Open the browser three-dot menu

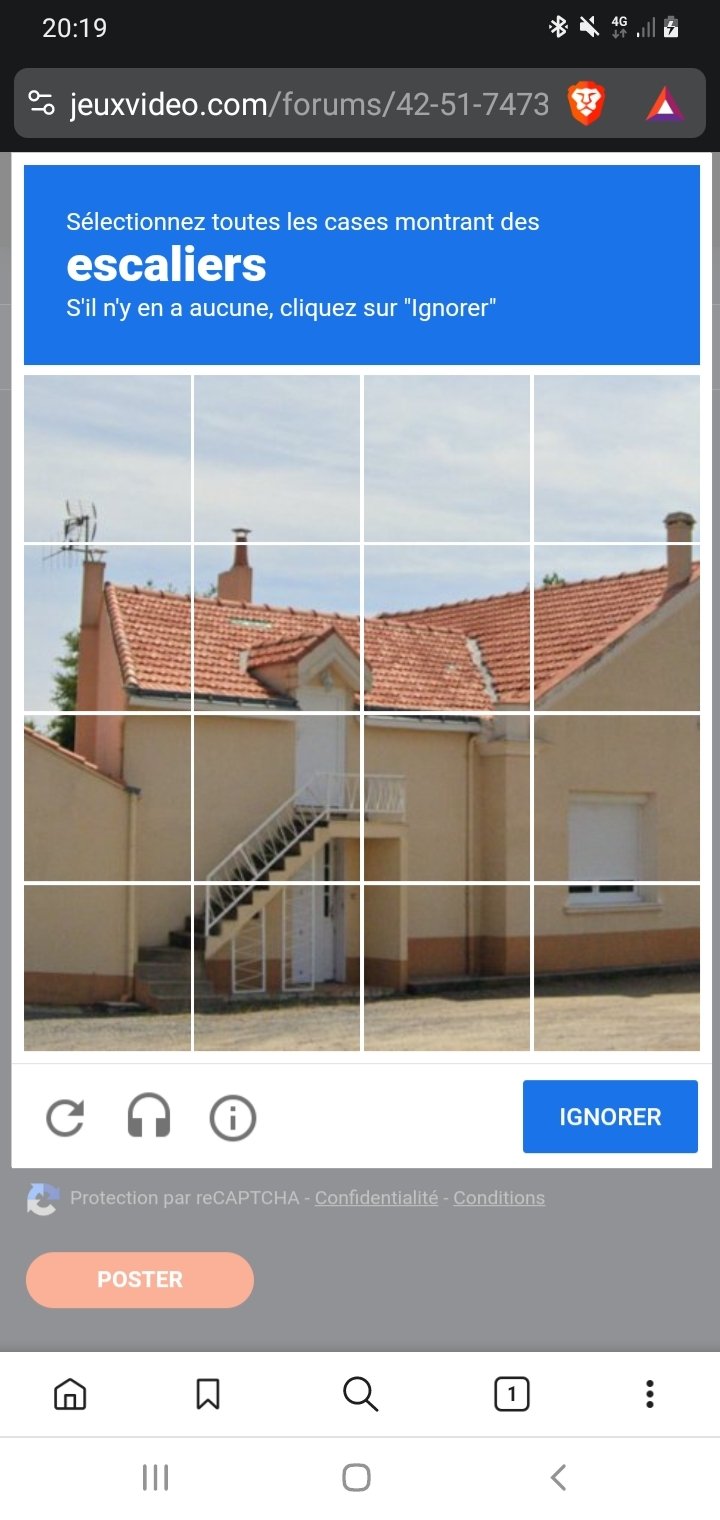click(650, 1394)
